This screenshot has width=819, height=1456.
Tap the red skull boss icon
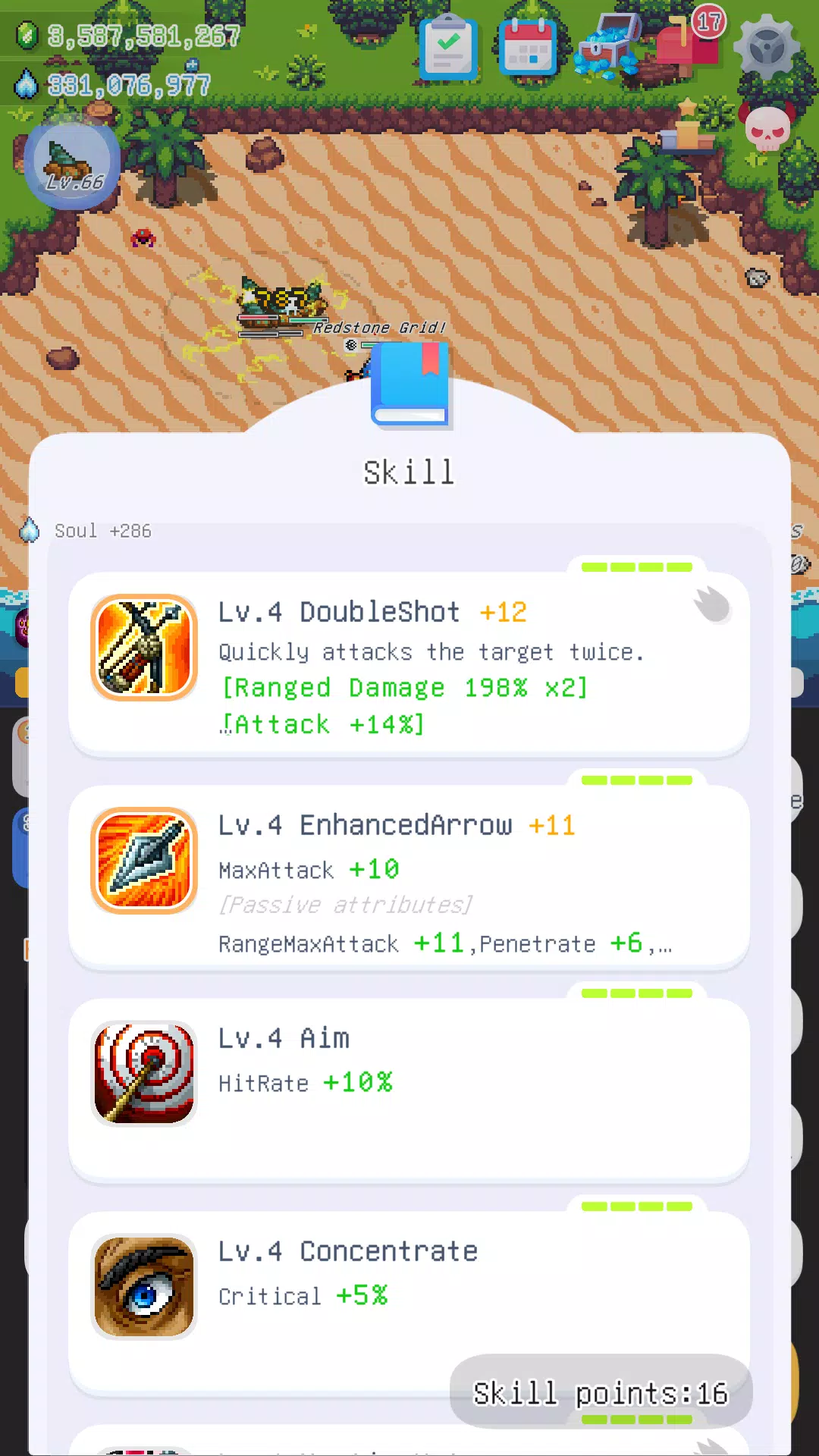tap(767, 127)
